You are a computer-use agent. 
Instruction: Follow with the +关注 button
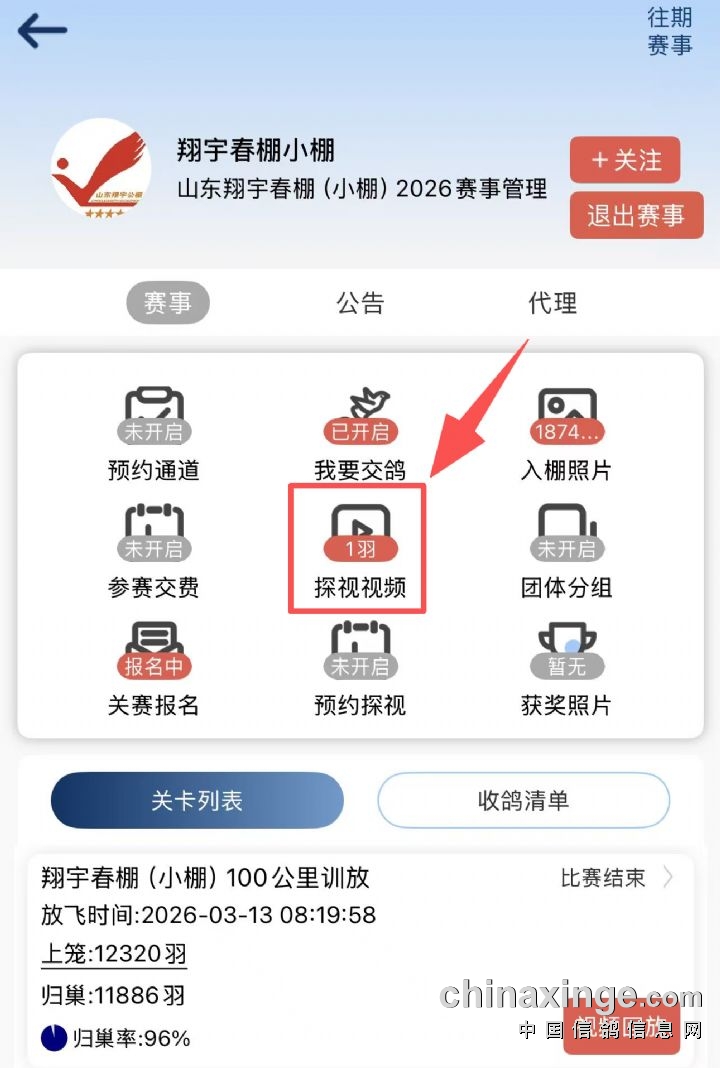coord(625,160)
